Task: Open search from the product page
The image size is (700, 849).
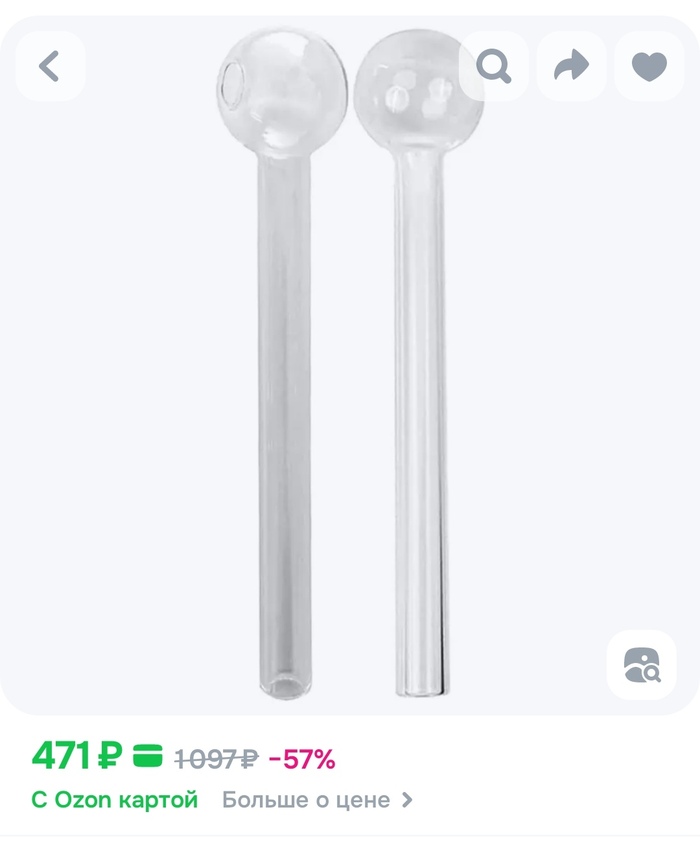Action: point(493,67)
